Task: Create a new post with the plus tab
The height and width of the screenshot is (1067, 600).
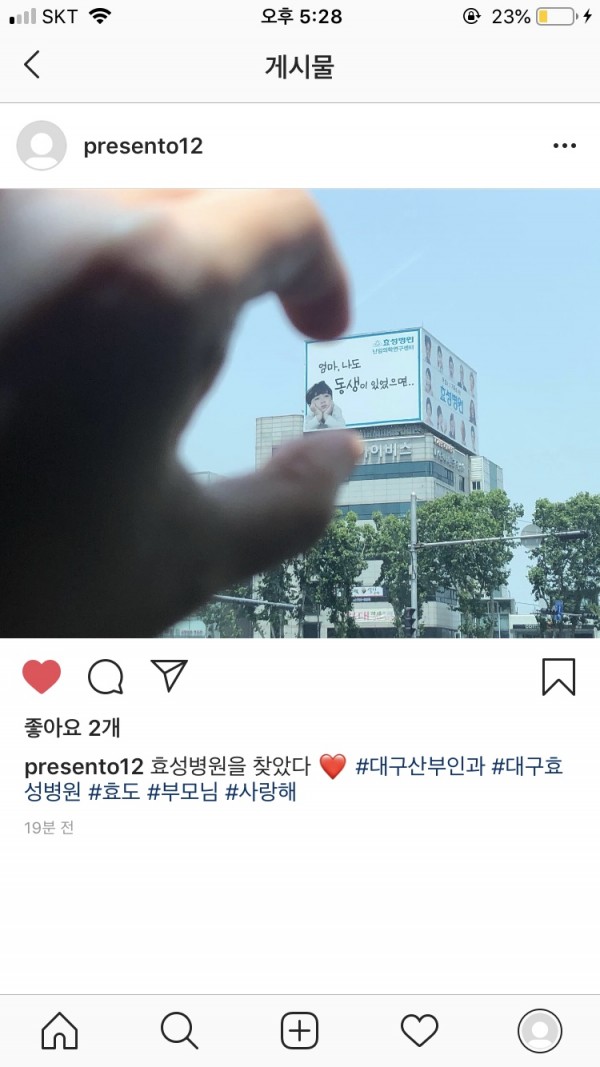Action: coord(299,1030)
